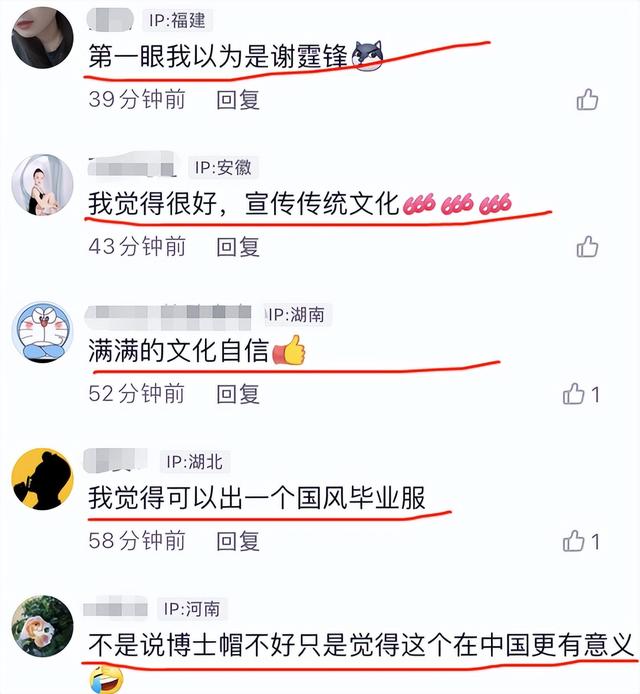Screen dimensions: 640x694
Task: Reply to the 国风毕业服 comment
Action: pos(238,541)
